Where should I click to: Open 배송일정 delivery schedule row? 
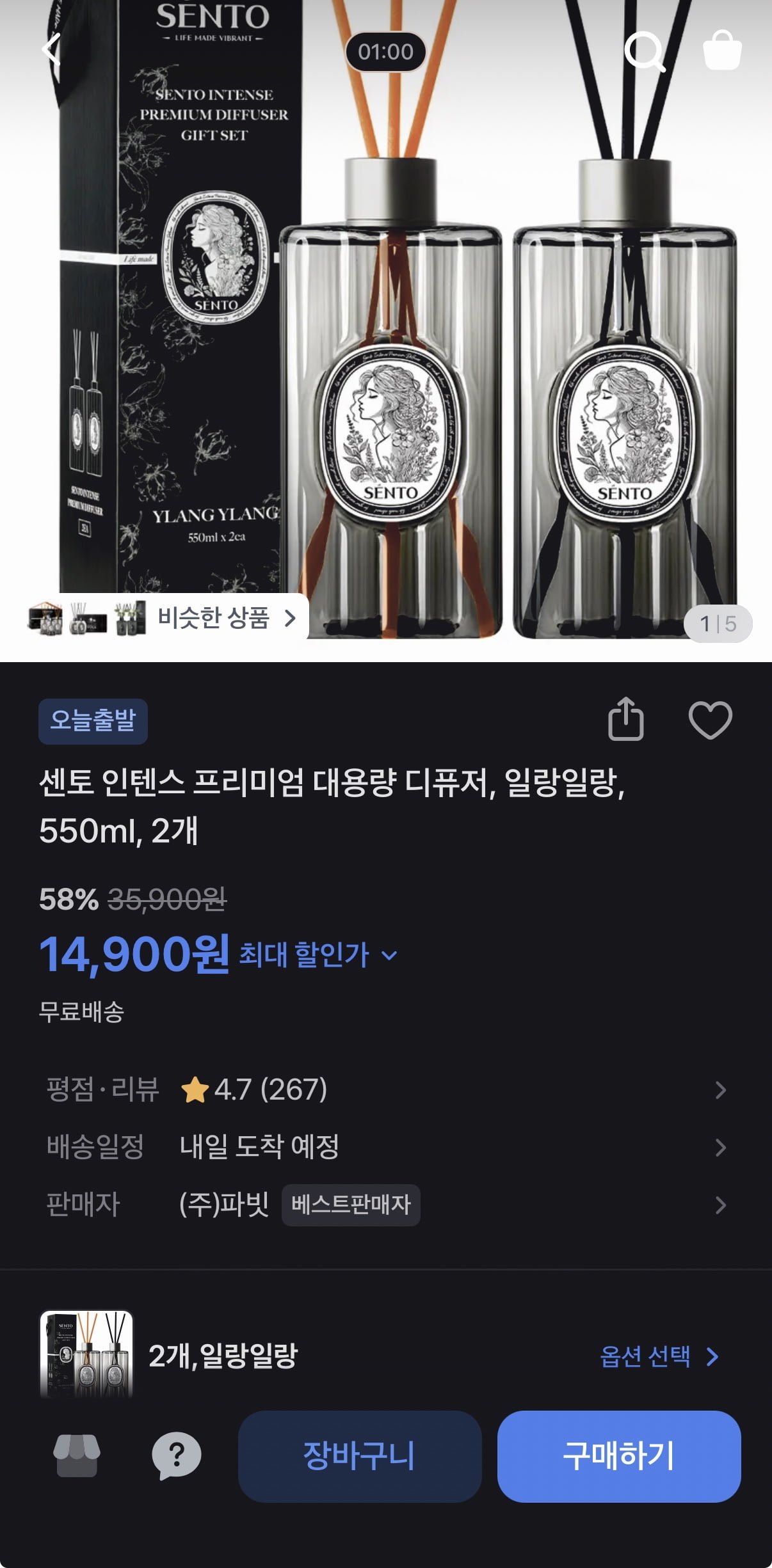pyautogui.click(x=385, y=1147)
